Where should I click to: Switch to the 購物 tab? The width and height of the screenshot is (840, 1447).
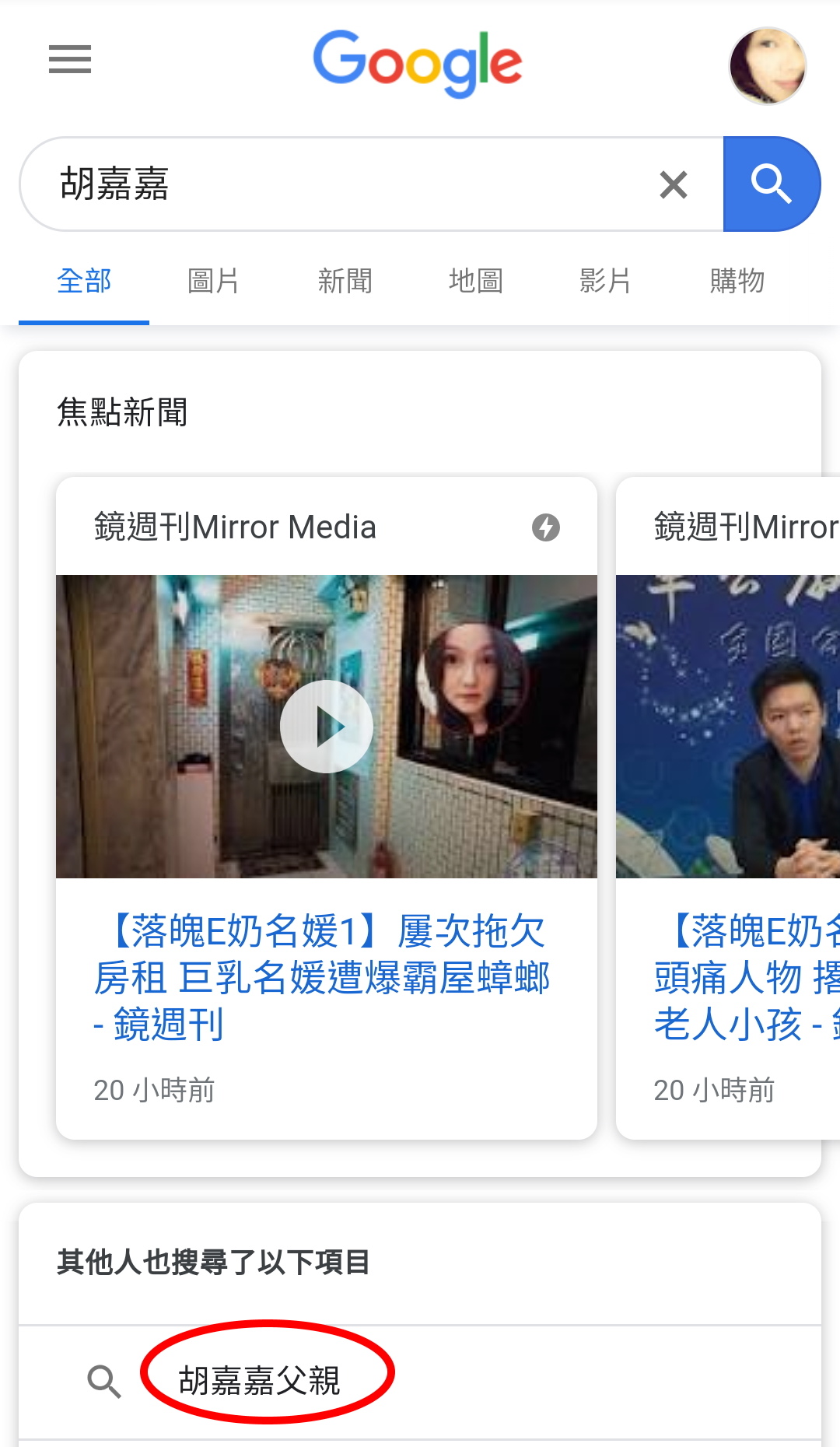737,281
